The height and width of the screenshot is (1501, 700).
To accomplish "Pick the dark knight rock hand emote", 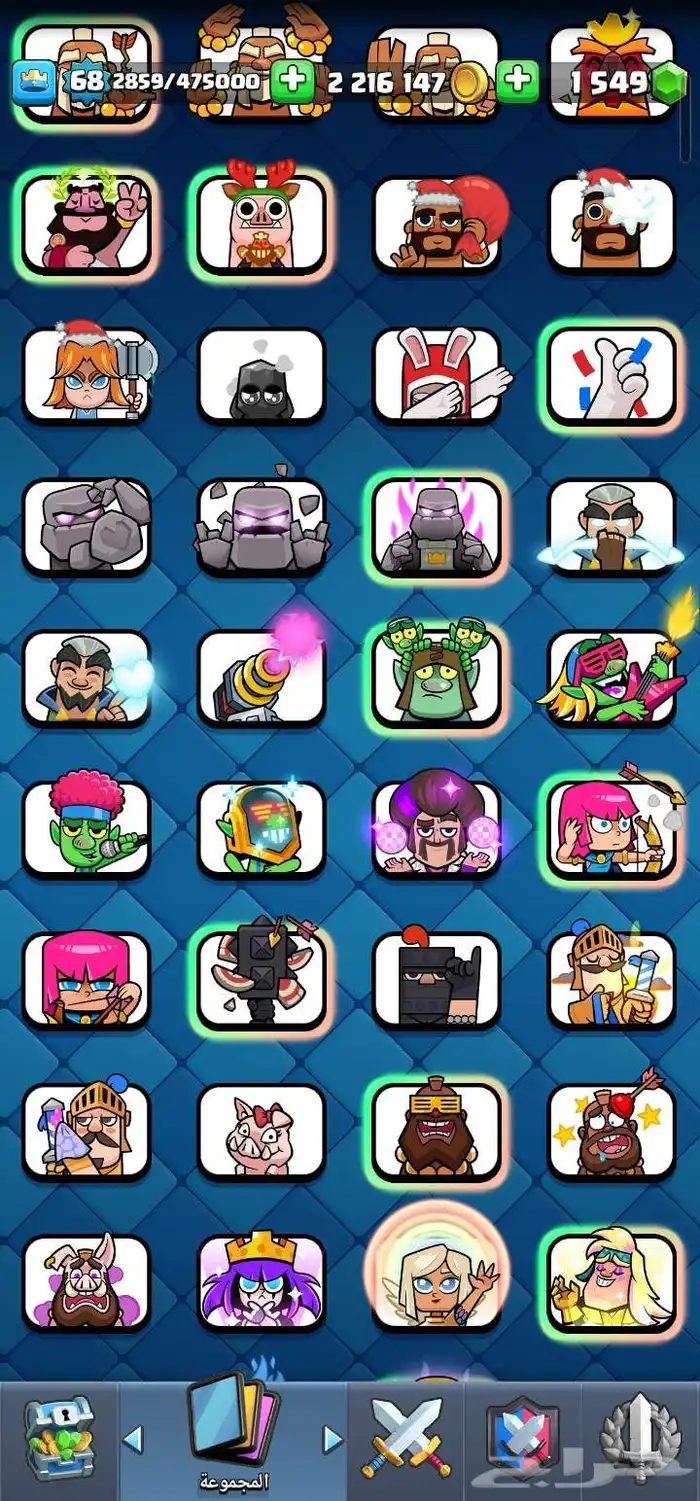I will pyautogui.click(x=436, y=980).
